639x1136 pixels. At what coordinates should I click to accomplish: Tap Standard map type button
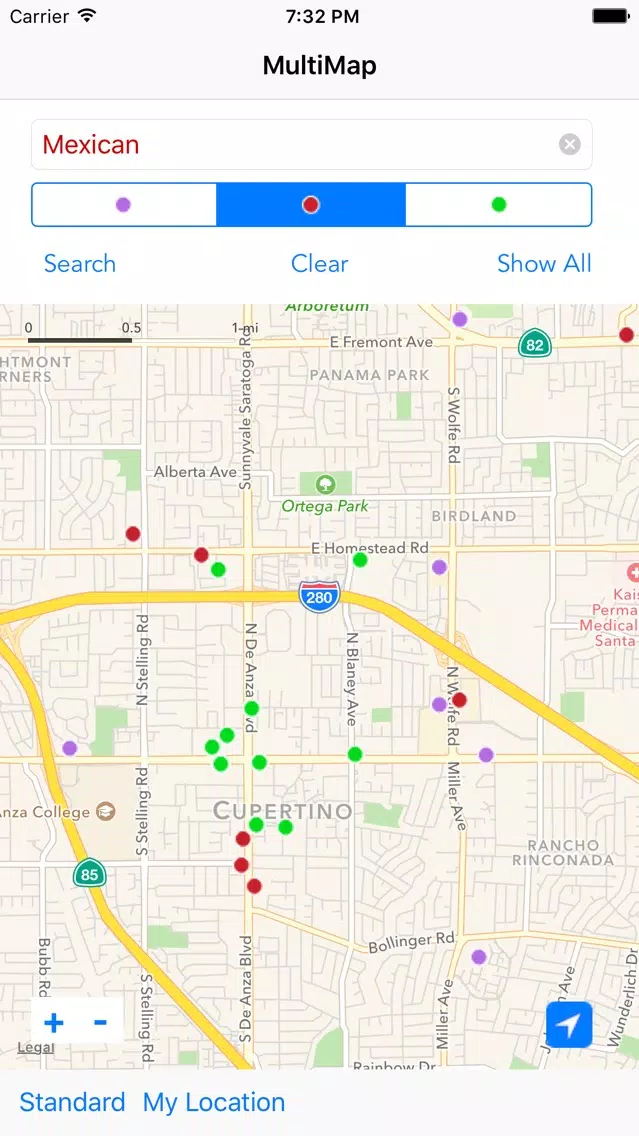[72, 1102]
